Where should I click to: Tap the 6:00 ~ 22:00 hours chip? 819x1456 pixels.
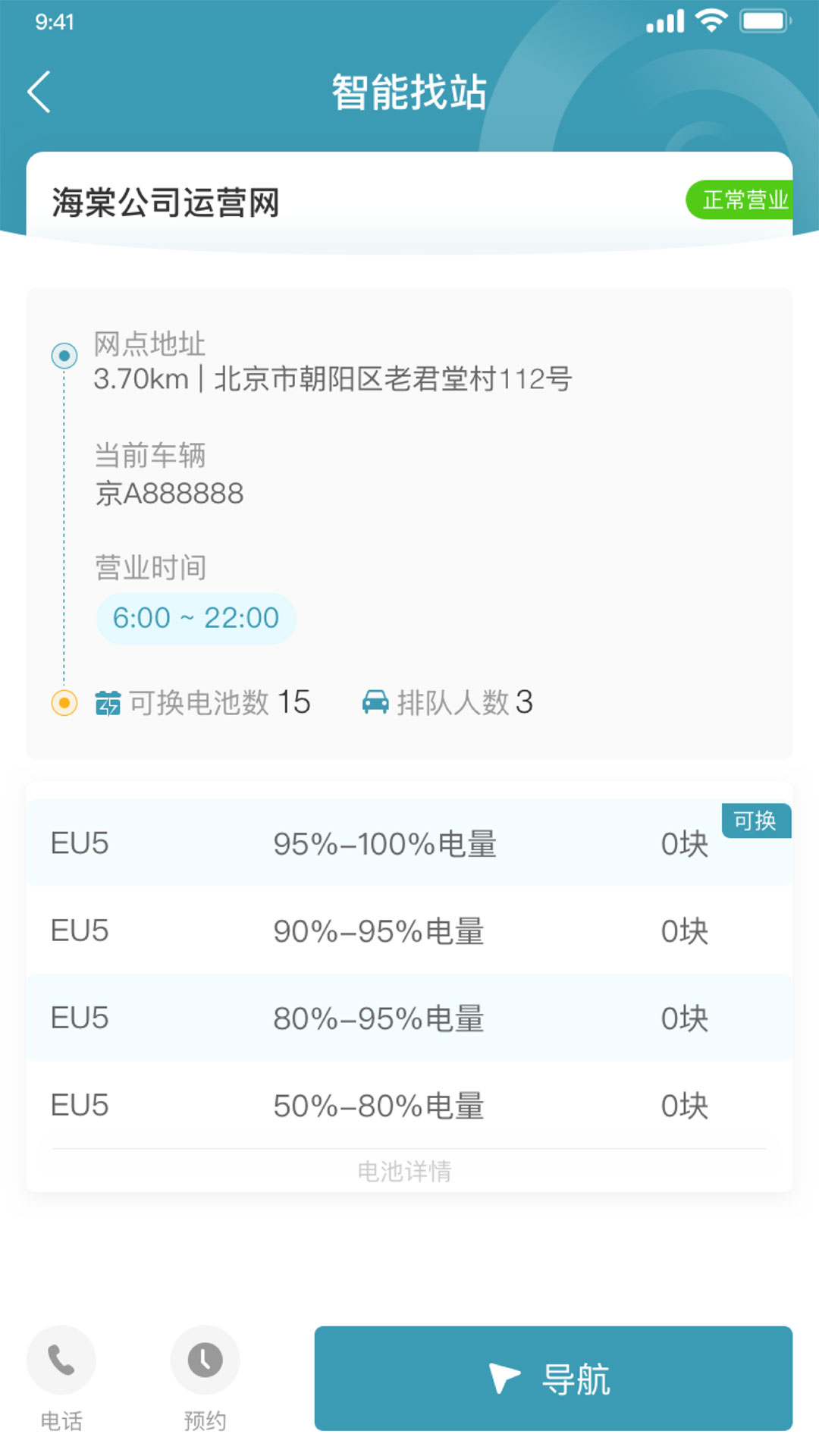click(x=196, y=617)
